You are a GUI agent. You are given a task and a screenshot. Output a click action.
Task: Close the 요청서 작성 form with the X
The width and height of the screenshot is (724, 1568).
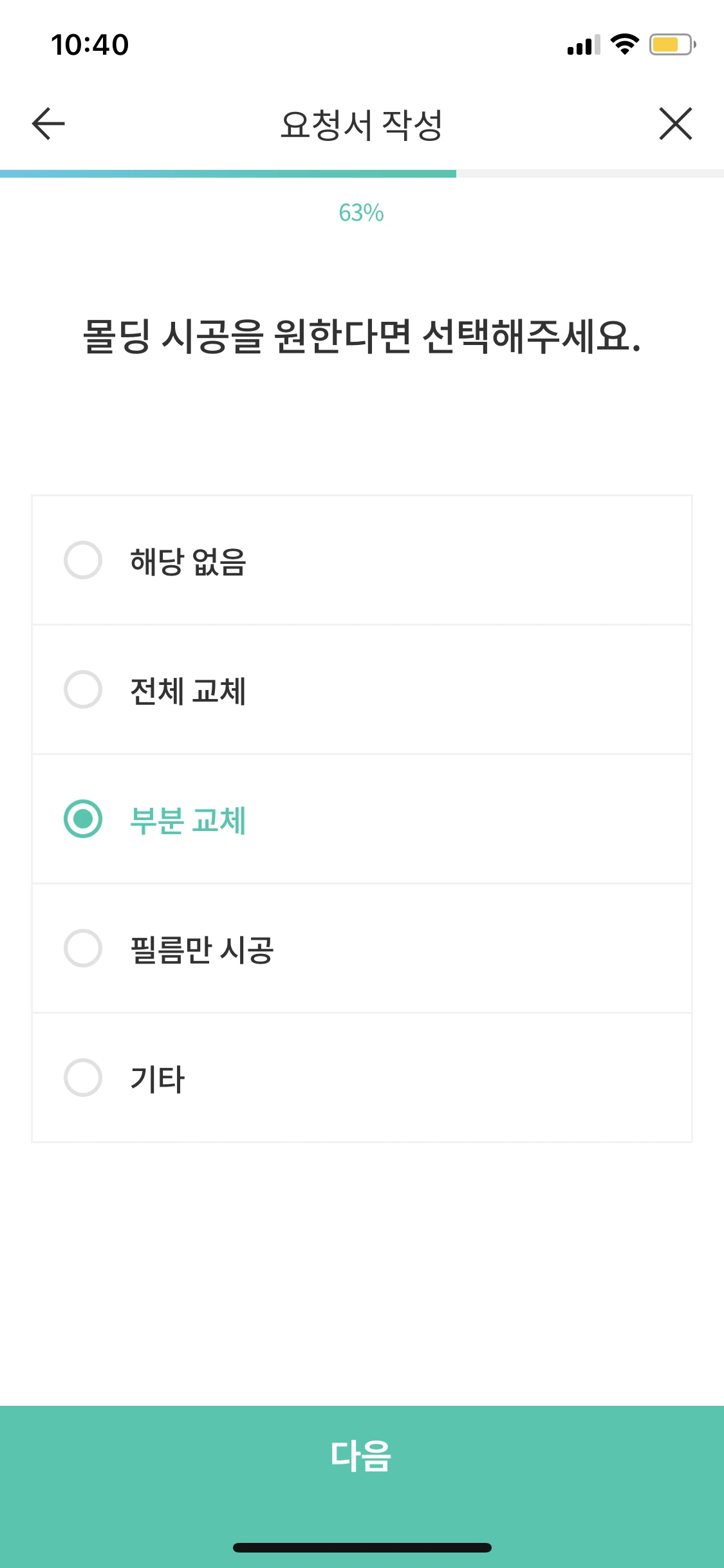675,124
